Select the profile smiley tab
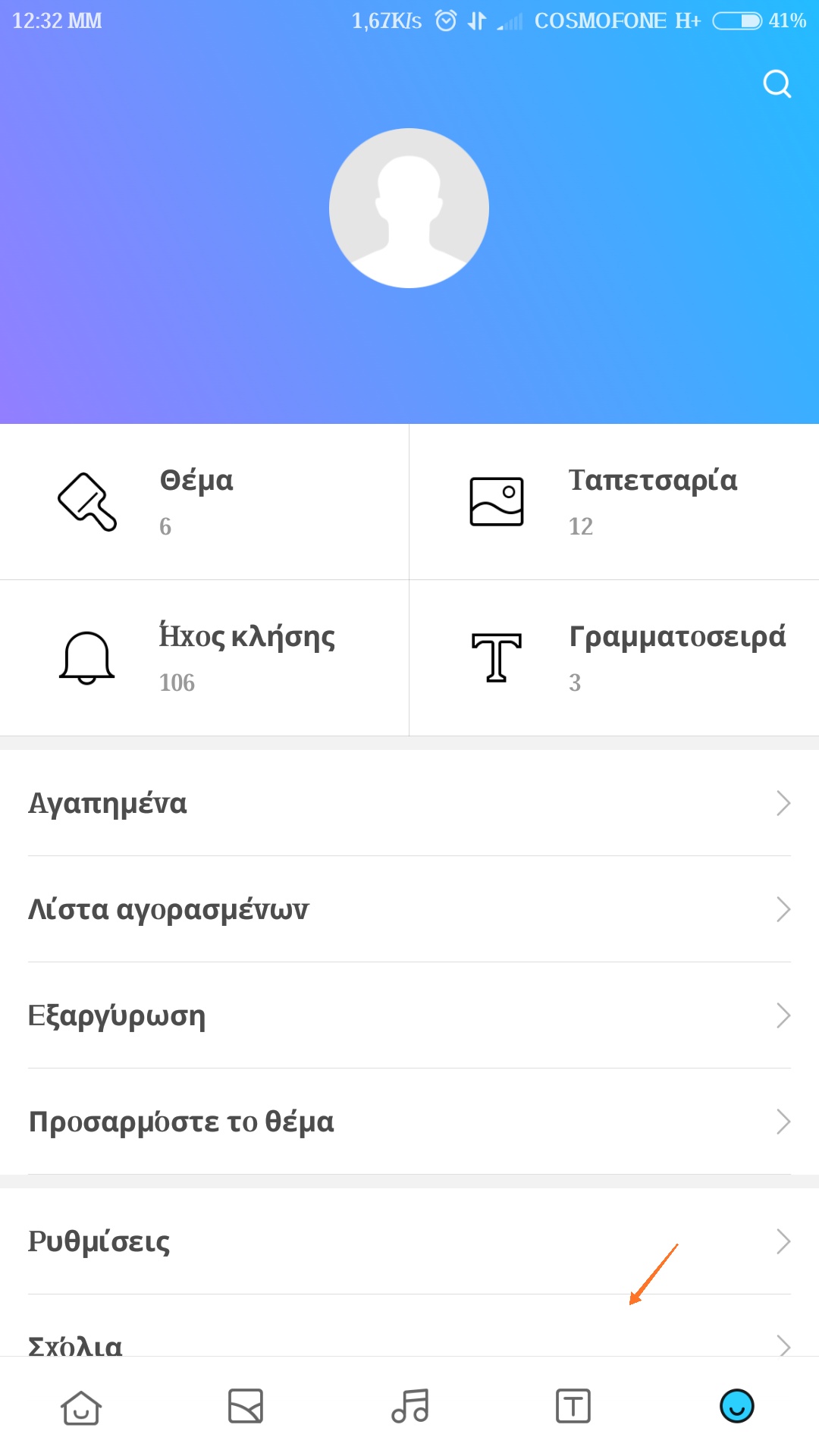 [737, 1407]
